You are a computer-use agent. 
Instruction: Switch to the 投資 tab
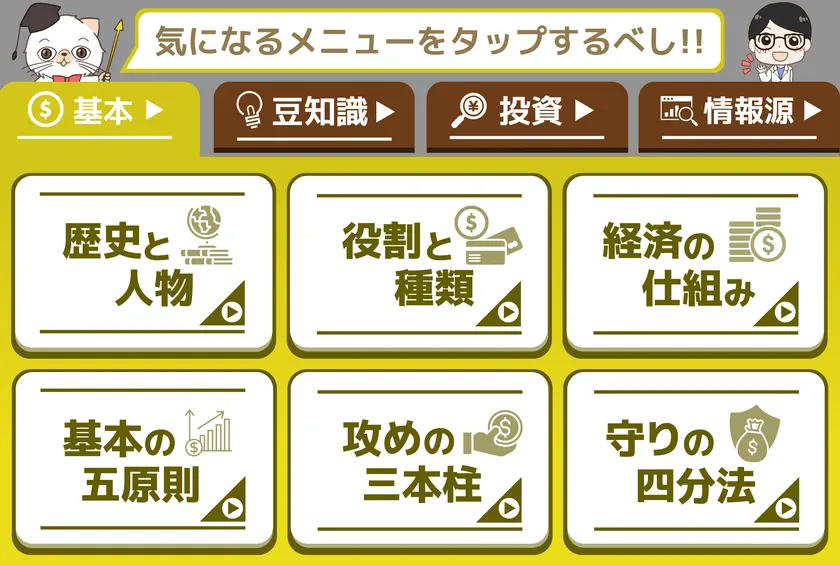pos(526,113)
